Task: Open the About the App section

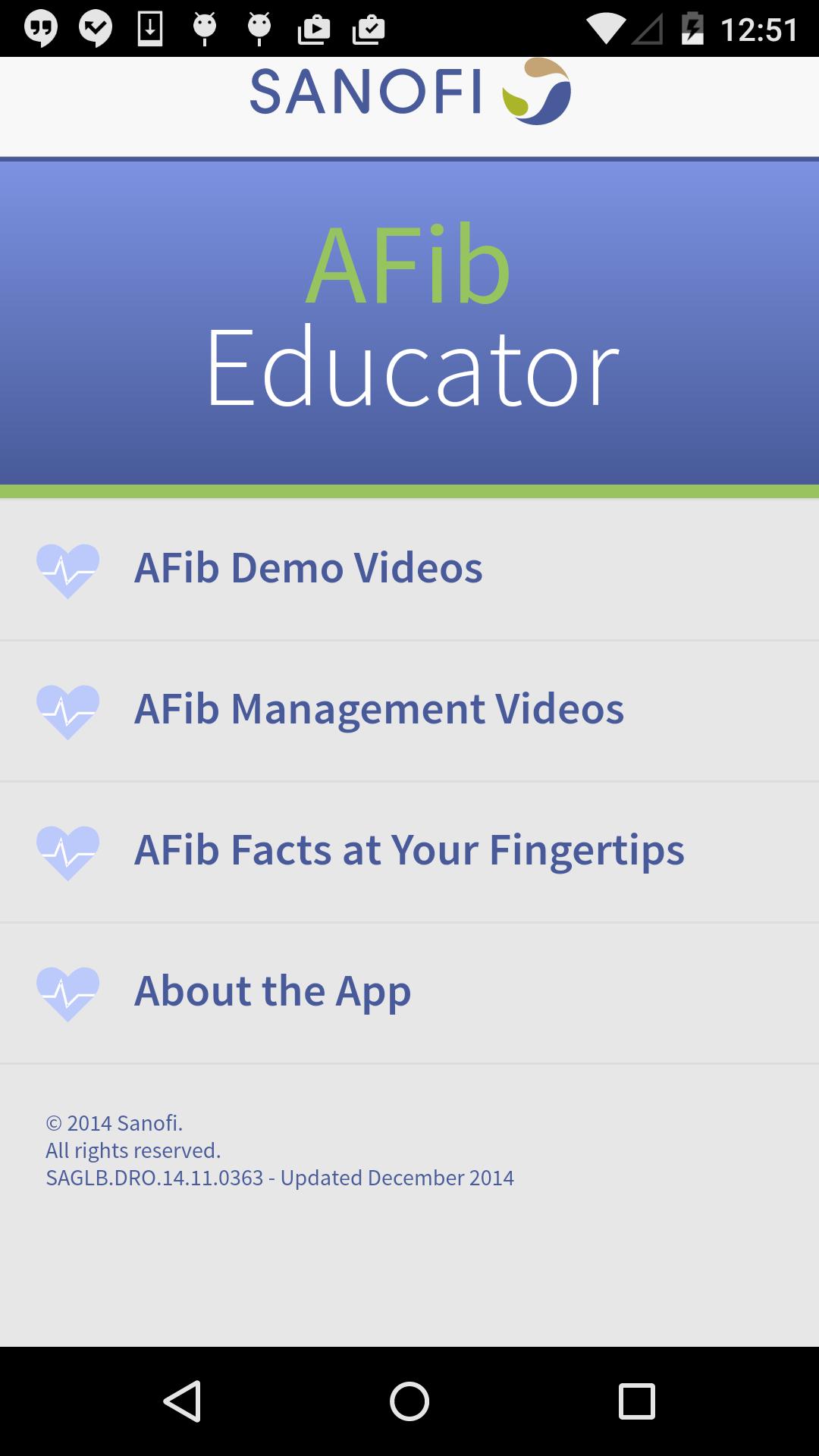Action: 271,990
